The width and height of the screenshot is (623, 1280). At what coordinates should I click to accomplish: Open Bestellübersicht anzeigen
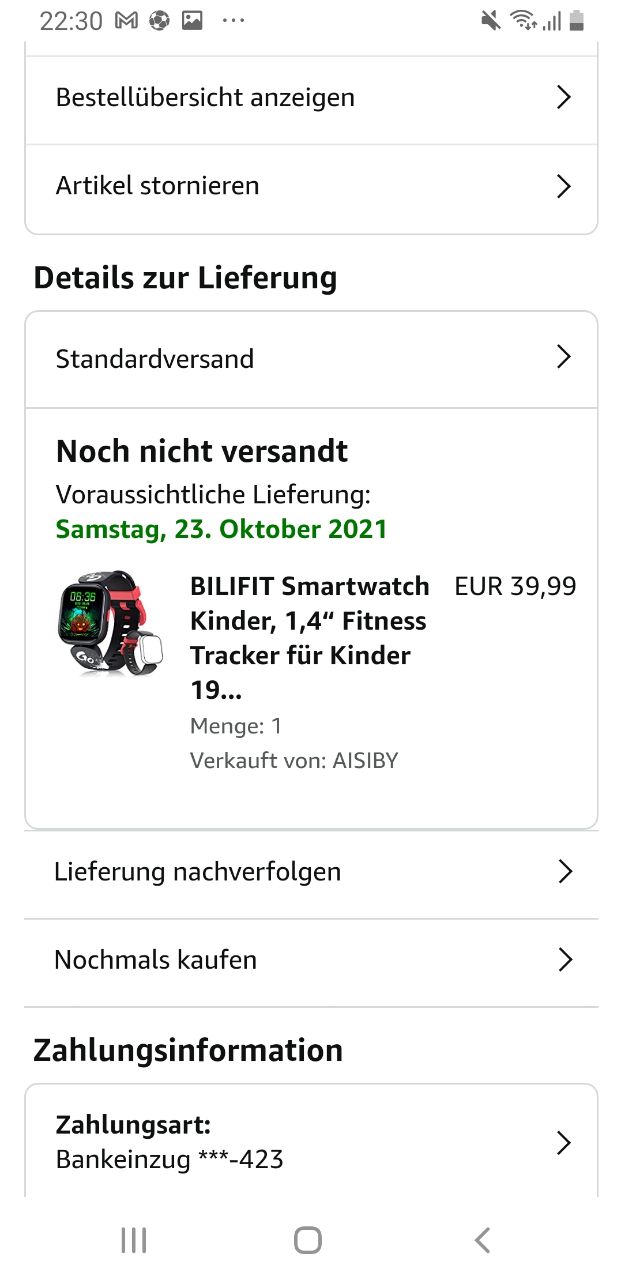[x=311, y=98]
